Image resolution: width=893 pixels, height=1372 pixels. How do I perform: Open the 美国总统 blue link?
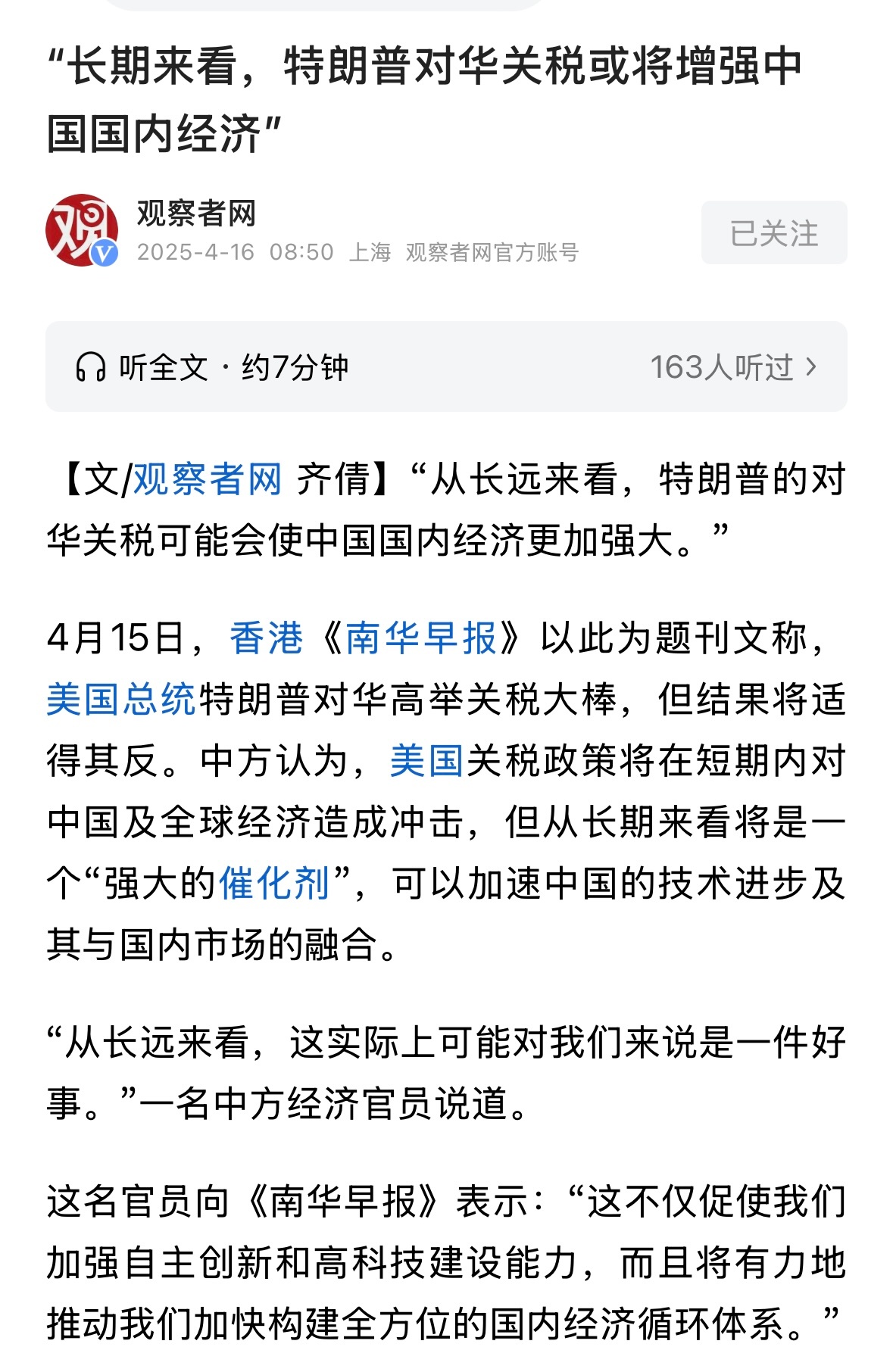click(121, 699)
